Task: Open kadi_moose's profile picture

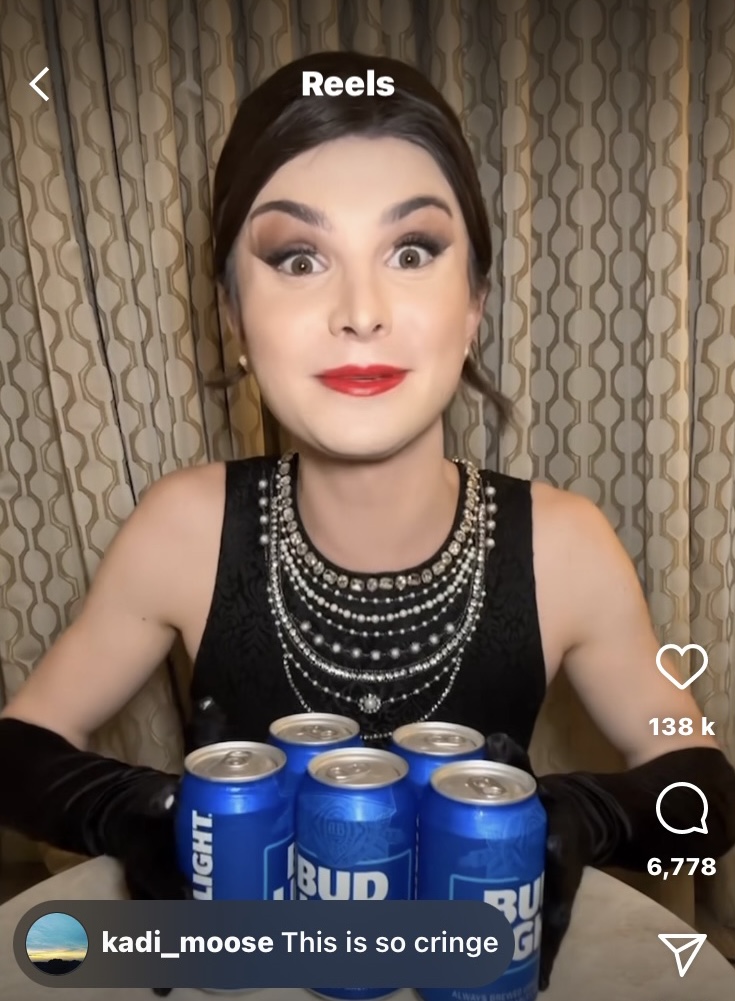Action: pos(56,943)
